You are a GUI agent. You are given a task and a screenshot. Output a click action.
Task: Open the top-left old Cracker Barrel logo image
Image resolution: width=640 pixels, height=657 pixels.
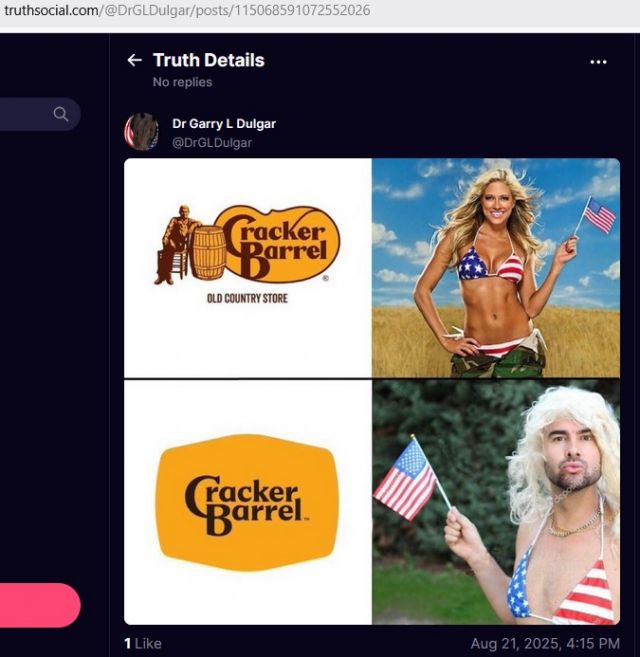[x=247, y=267]
